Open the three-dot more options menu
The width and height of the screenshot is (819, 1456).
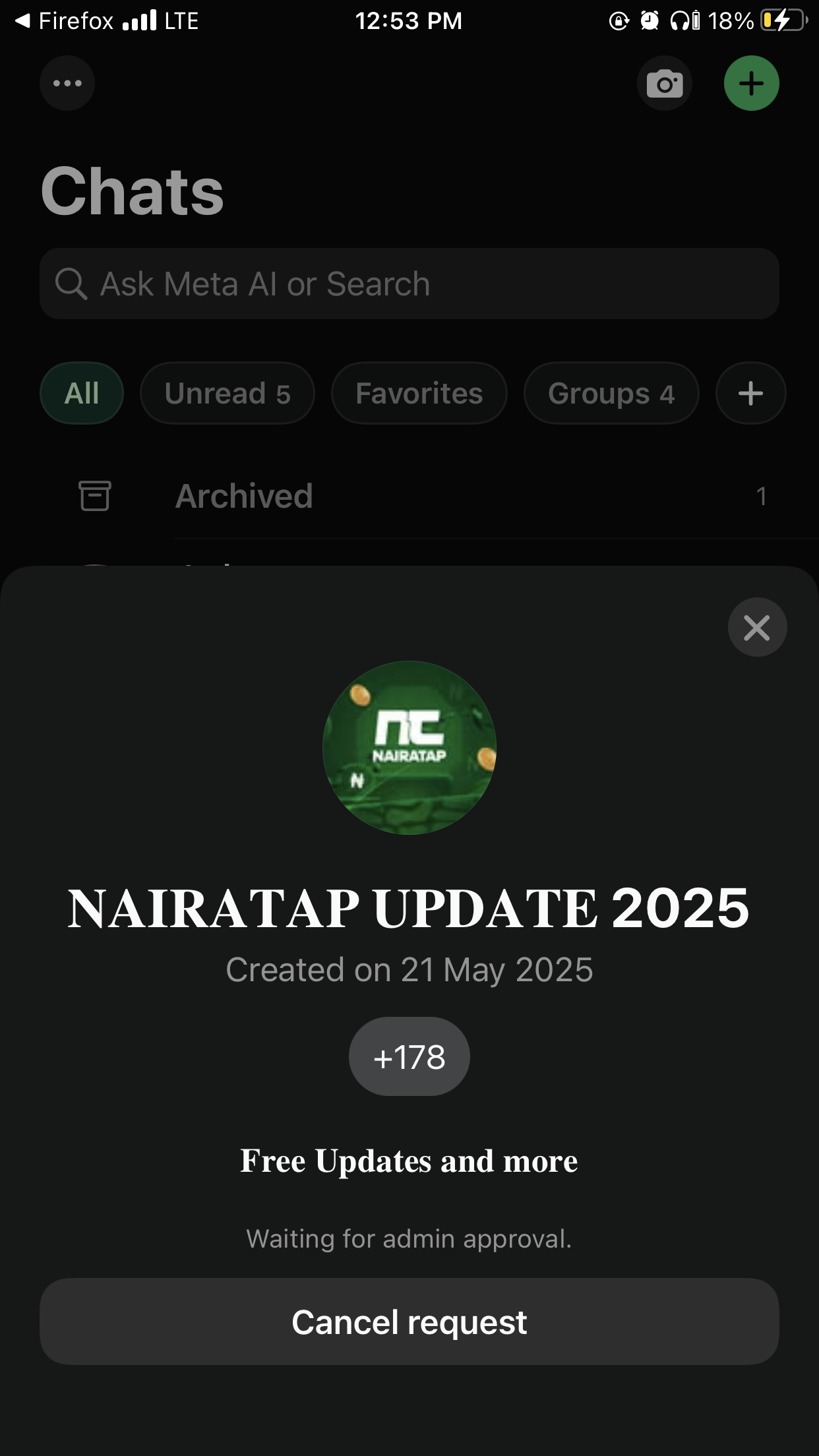coord(67,83)
